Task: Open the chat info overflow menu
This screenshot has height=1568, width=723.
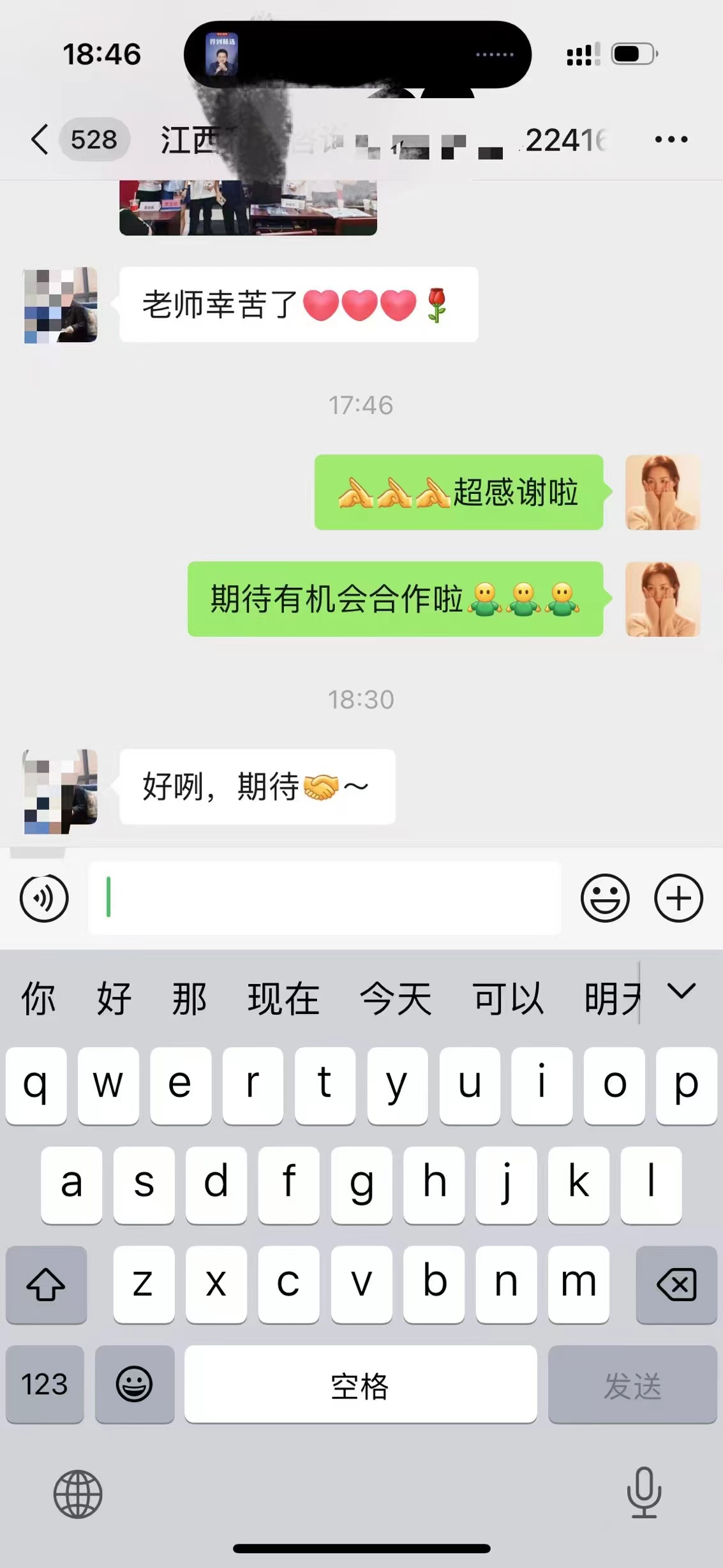Action: [671, 139]
